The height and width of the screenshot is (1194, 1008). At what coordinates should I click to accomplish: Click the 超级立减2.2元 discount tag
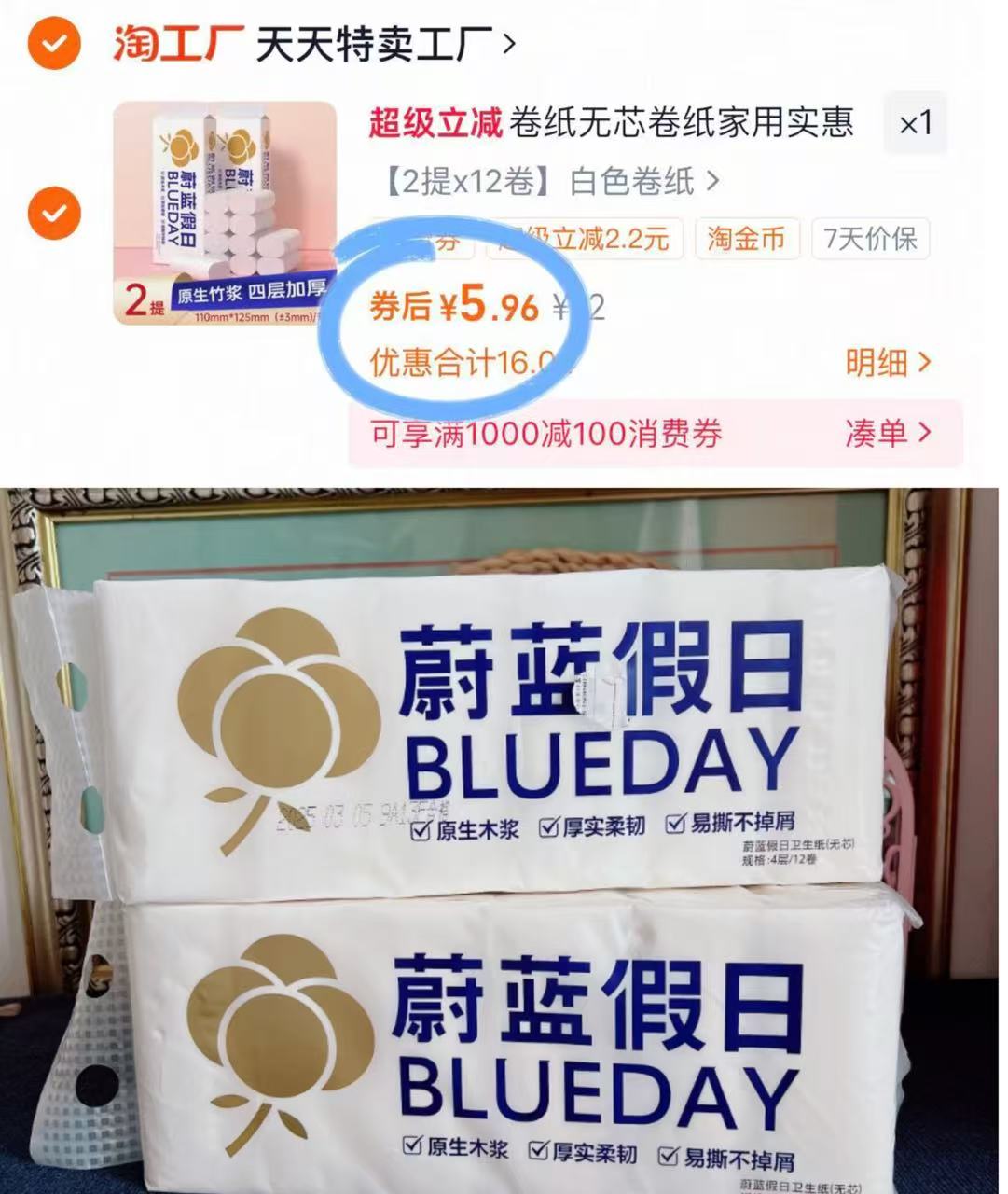tap(584, 241)
